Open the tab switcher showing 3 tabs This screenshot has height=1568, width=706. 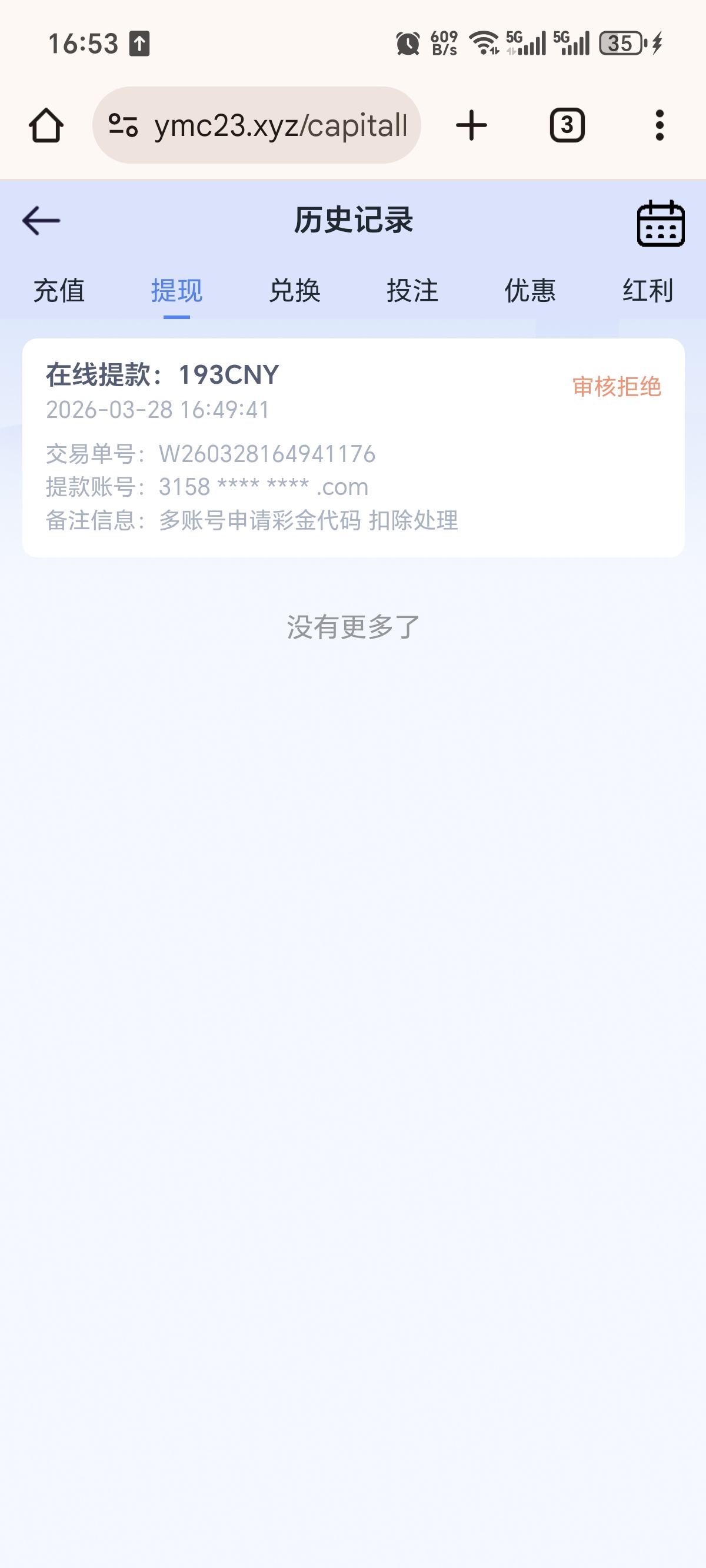567,125
